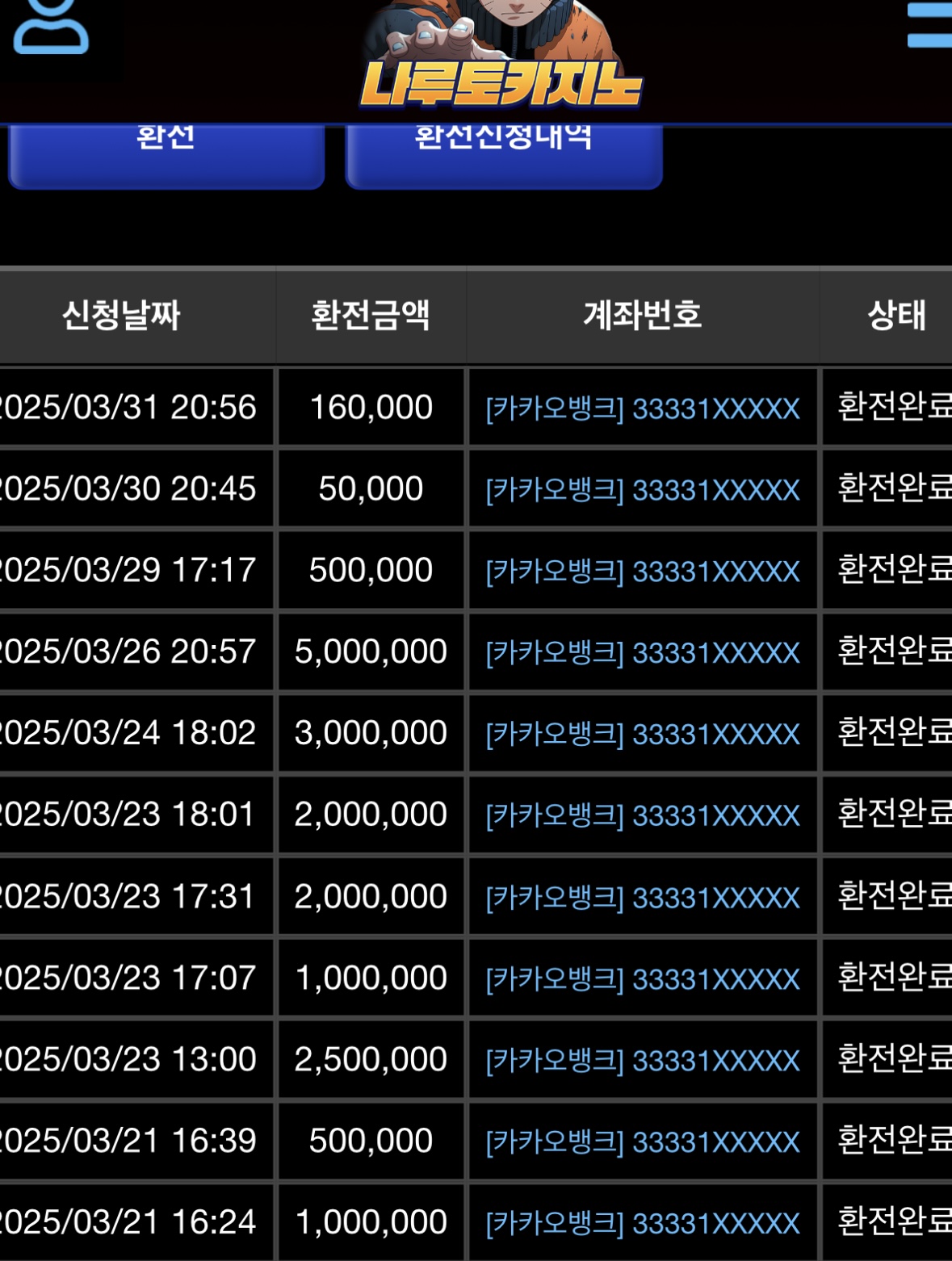The image size is (952, 1261).
Task: Open the hamburger menu
Action: [929, 25]
